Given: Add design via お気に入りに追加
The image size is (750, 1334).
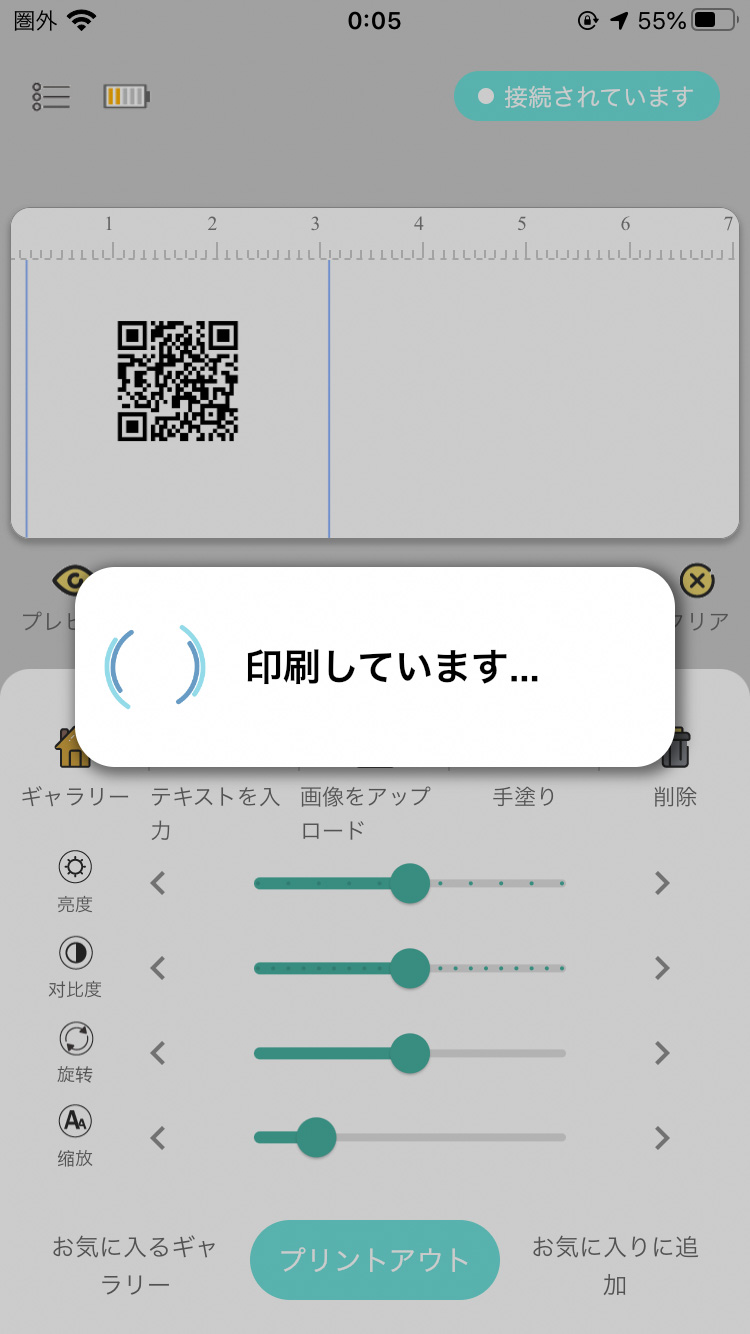Looking at the screenshot, I should pos(614,1265).
